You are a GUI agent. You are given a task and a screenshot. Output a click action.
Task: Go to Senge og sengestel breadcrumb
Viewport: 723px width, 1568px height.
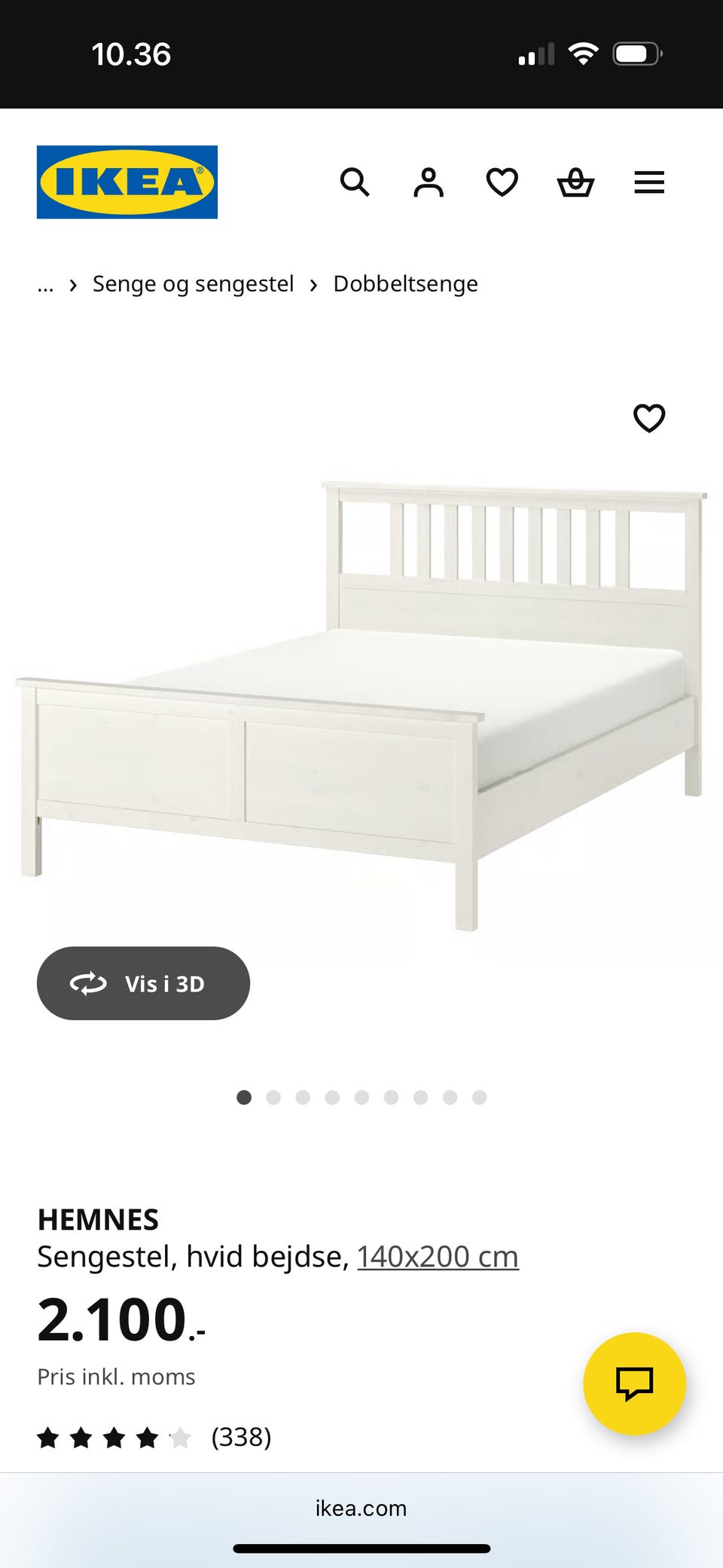tap(193, 284)
